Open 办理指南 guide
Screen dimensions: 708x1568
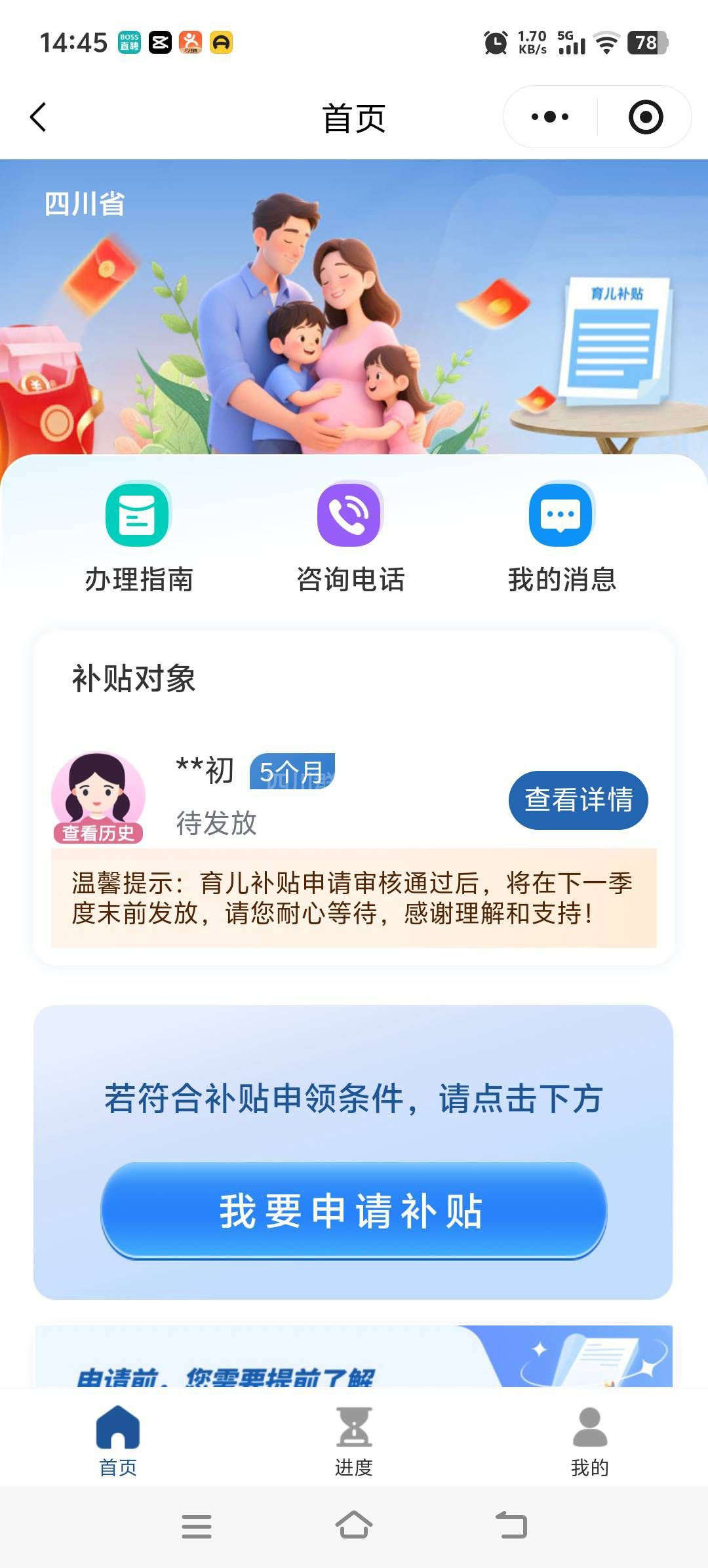138,538
